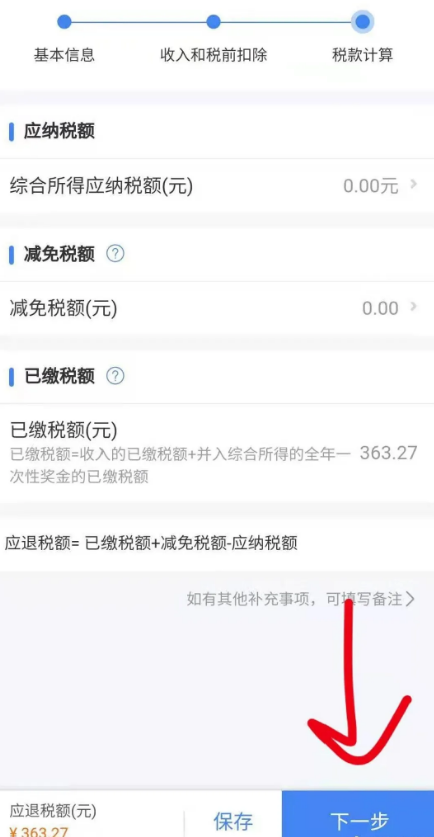Tap 保存 to save the form

(x=233, y=820)
